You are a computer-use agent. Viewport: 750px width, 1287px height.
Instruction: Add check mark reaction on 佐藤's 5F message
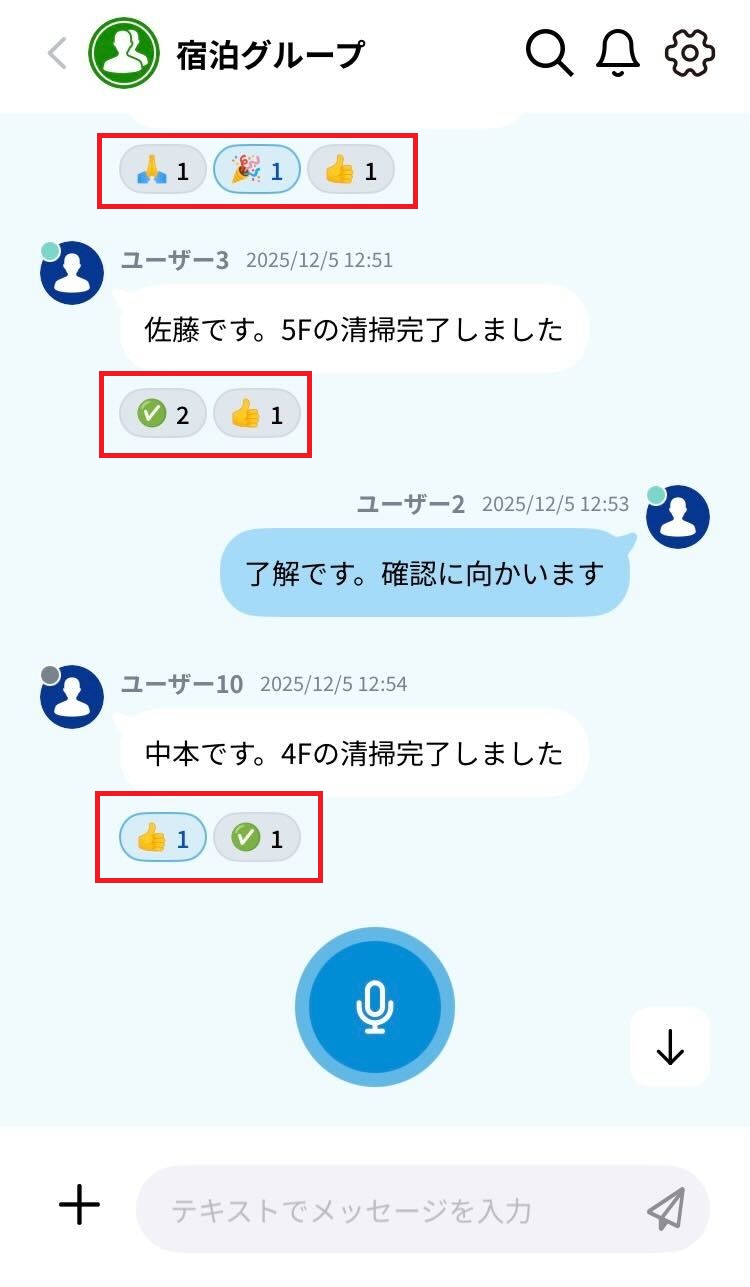[163, 414]
